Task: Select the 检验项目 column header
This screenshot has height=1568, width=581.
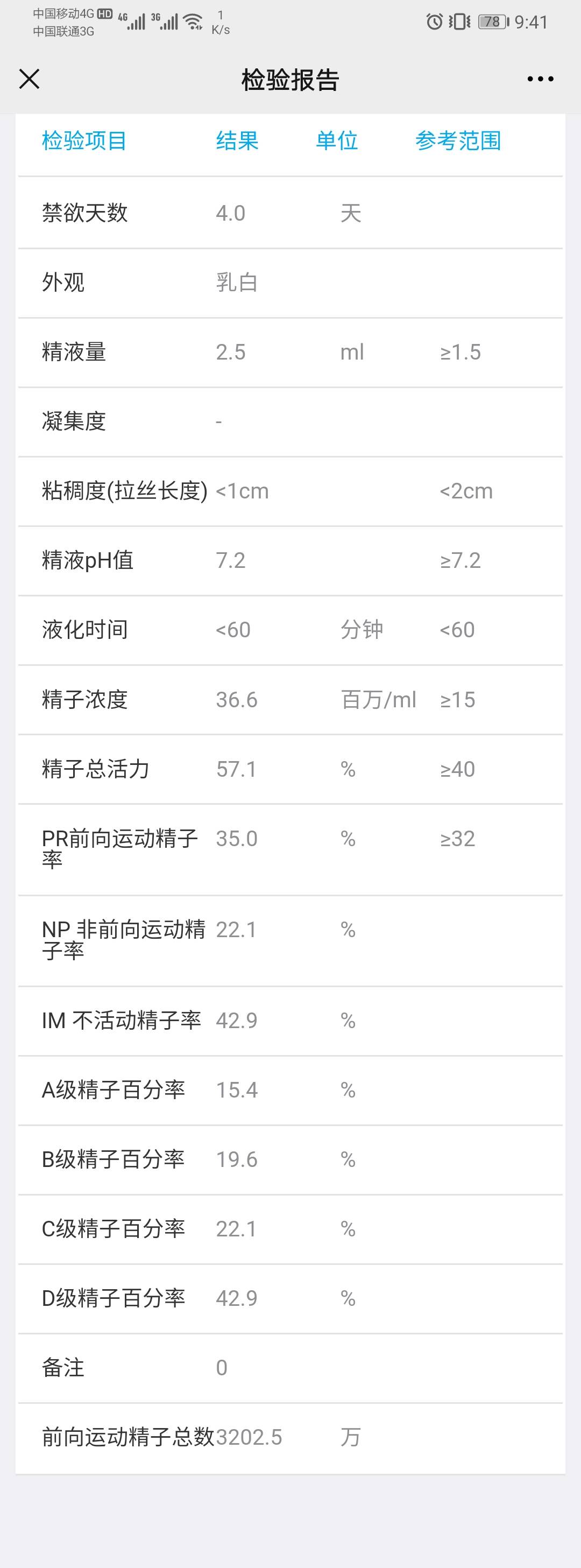Action: click(84, 140)
